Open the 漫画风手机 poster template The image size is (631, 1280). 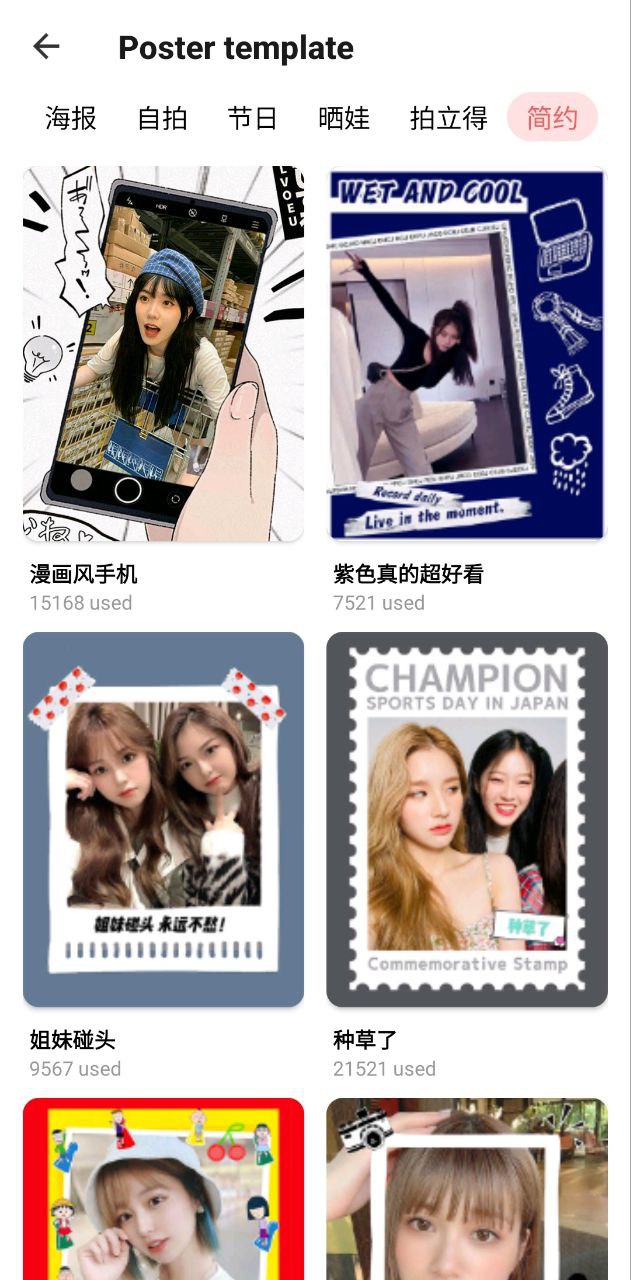pos(163,353)
